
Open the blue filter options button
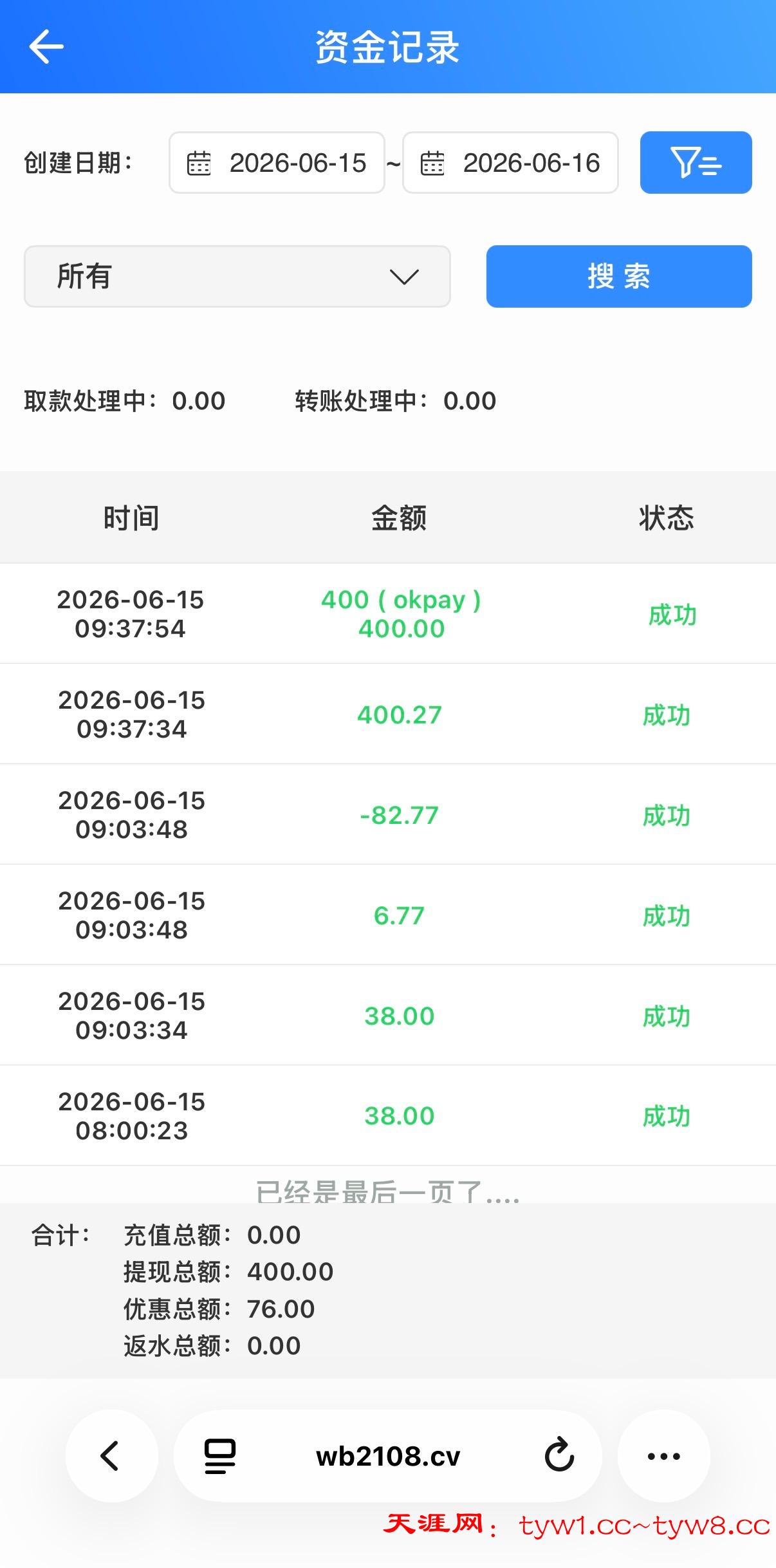[696, 162]
